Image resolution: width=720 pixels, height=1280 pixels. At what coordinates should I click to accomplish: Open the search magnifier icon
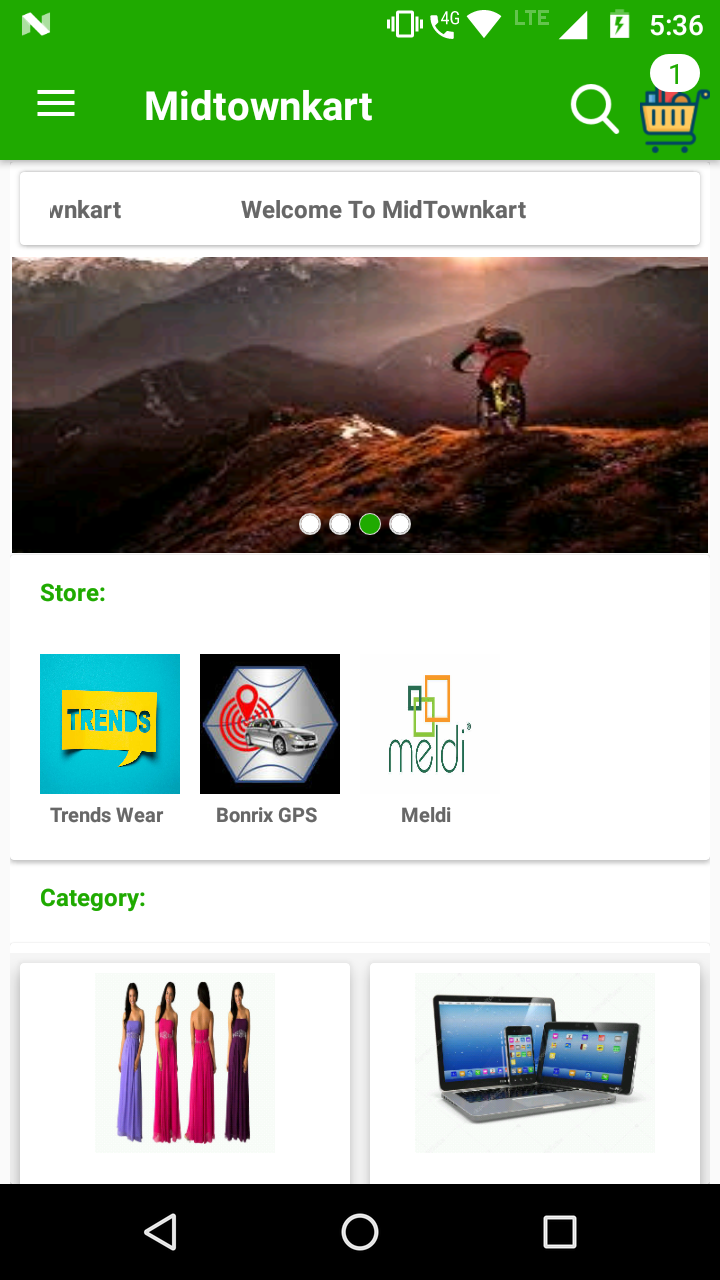[x=594, y=107]
